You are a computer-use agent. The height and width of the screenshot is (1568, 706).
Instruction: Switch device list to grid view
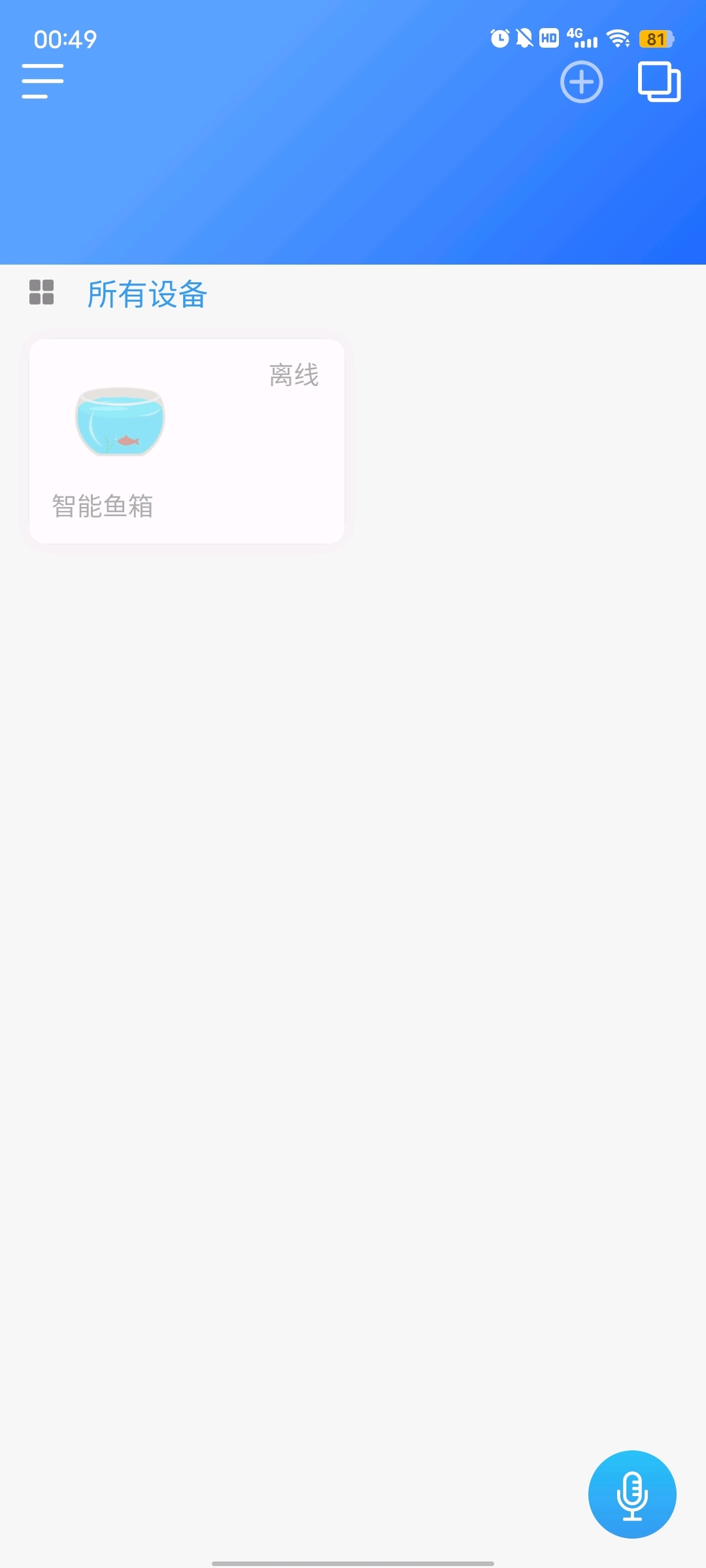41,294
